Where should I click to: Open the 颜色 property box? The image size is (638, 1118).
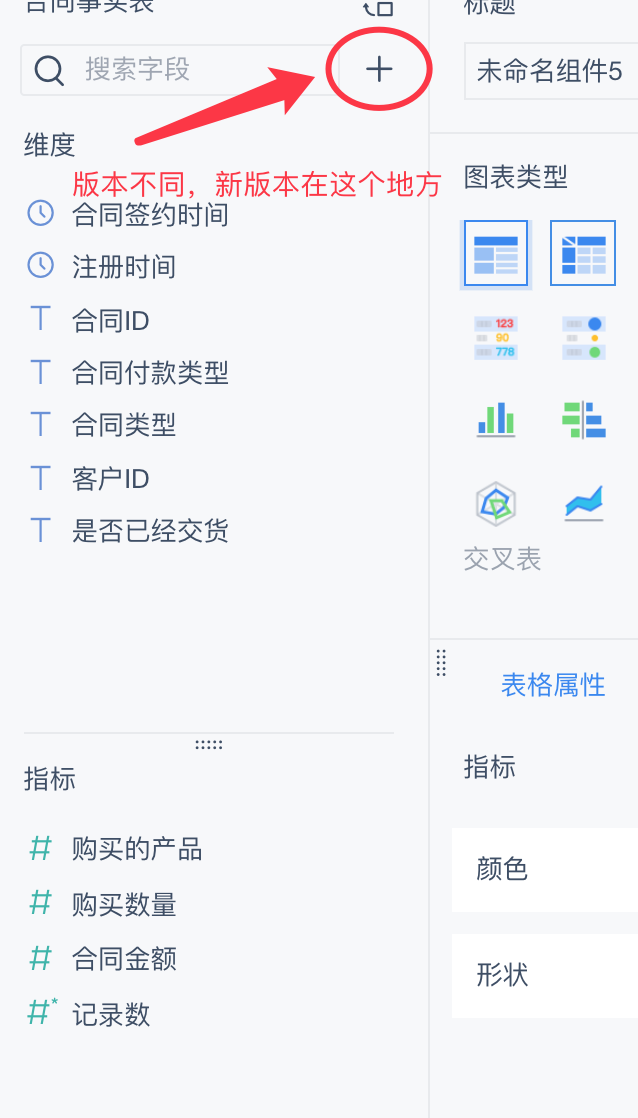(545, 869)
